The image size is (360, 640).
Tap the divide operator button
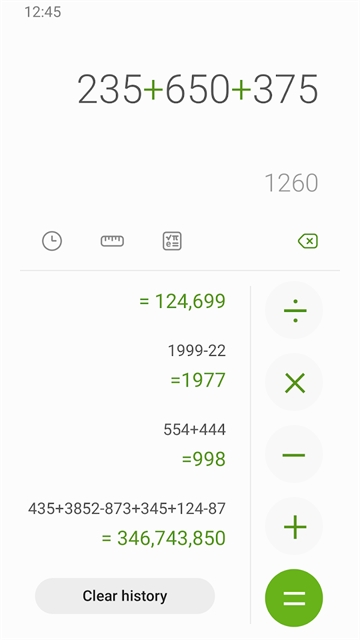pyautogui.click(x=294, y=310)
